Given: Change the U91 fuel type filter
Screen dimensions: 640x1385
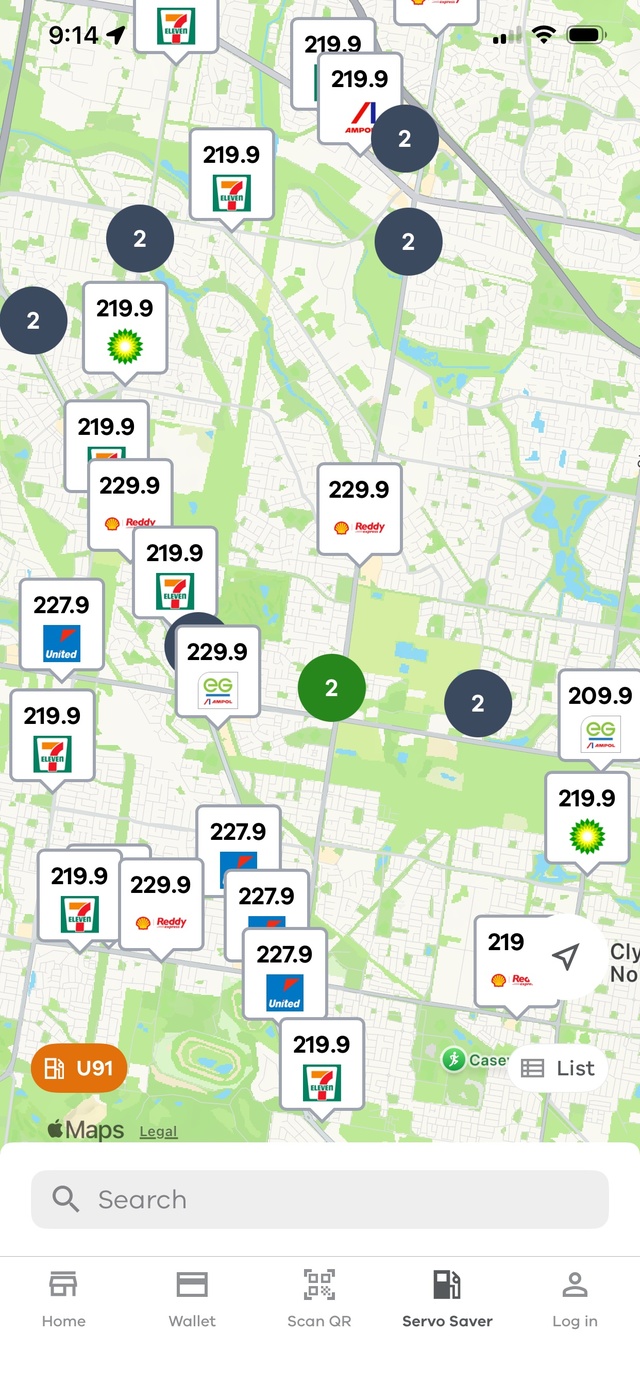Looking at the screenshot, I should [79, 1068].
